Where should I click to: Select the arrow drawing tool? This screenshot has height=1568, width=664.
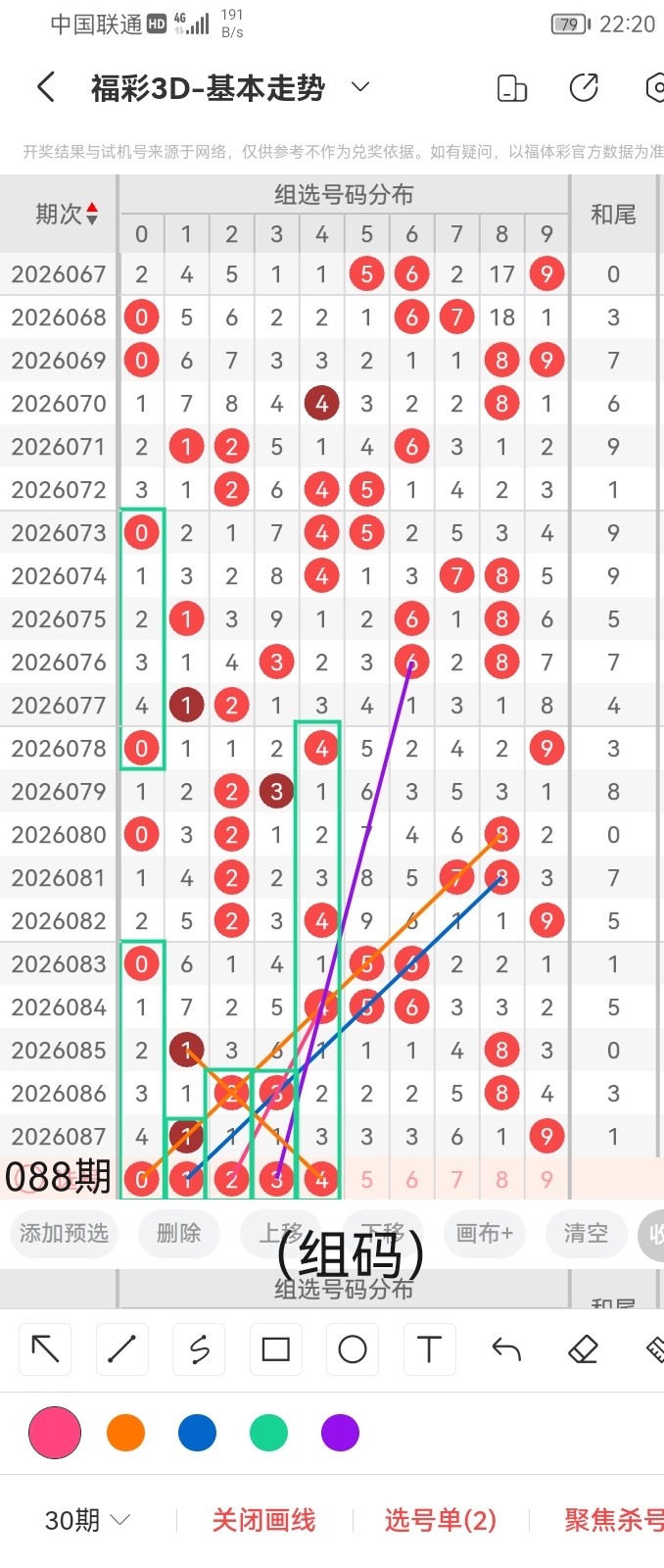(x=45, y=1349)
